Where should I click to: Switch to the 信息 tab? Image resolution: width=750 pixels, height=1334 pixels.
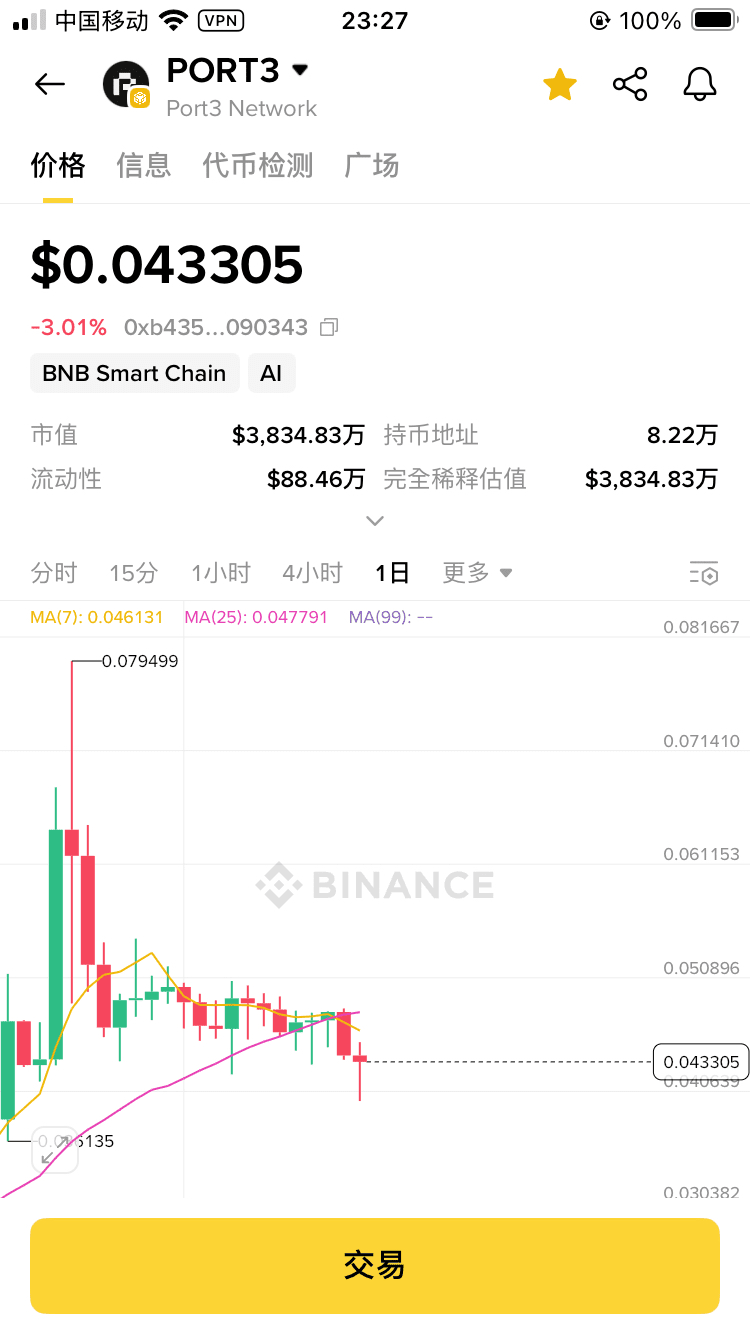[x=144, y=165]
